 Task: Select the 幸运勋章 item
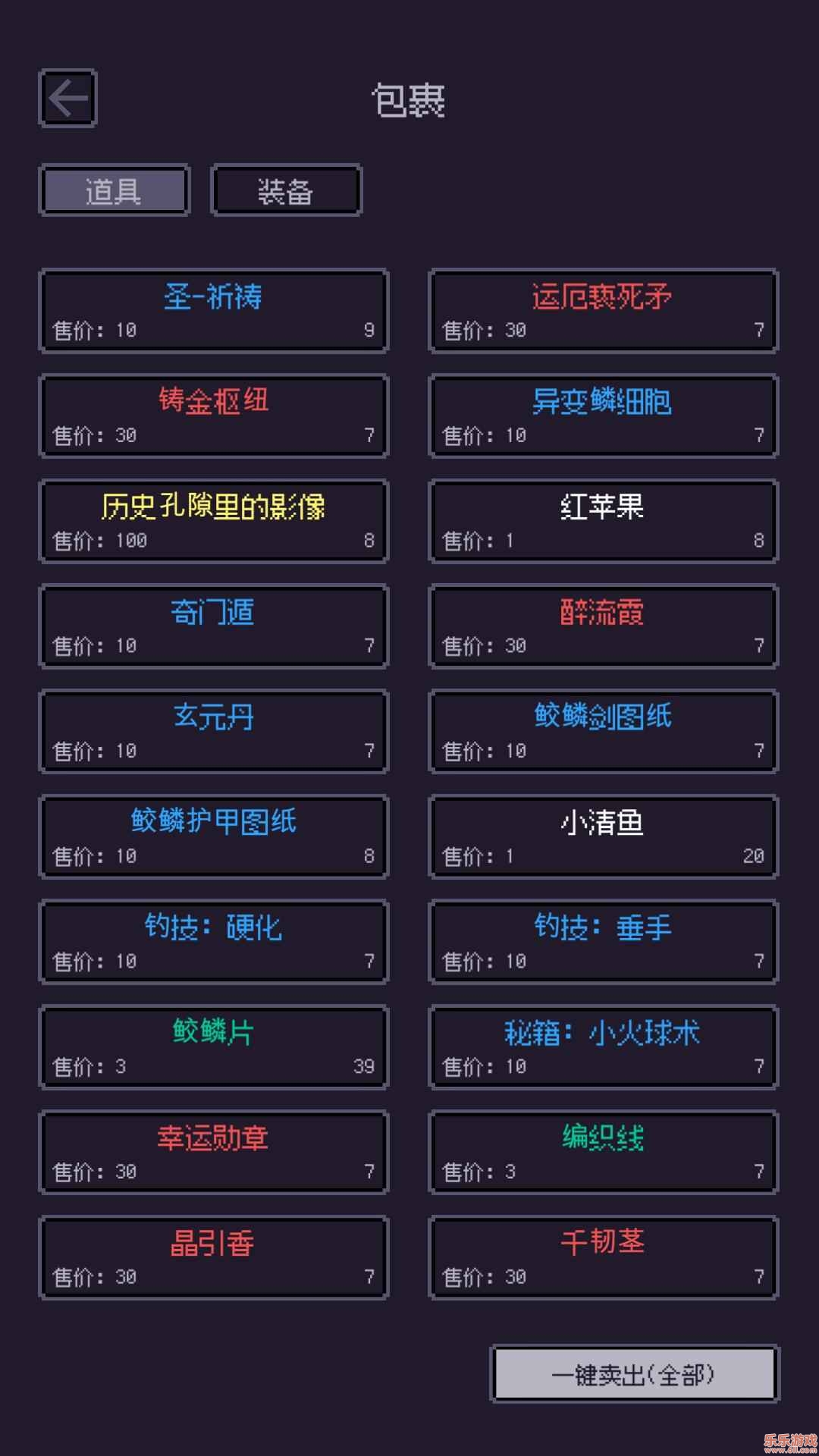point(213,1153)
